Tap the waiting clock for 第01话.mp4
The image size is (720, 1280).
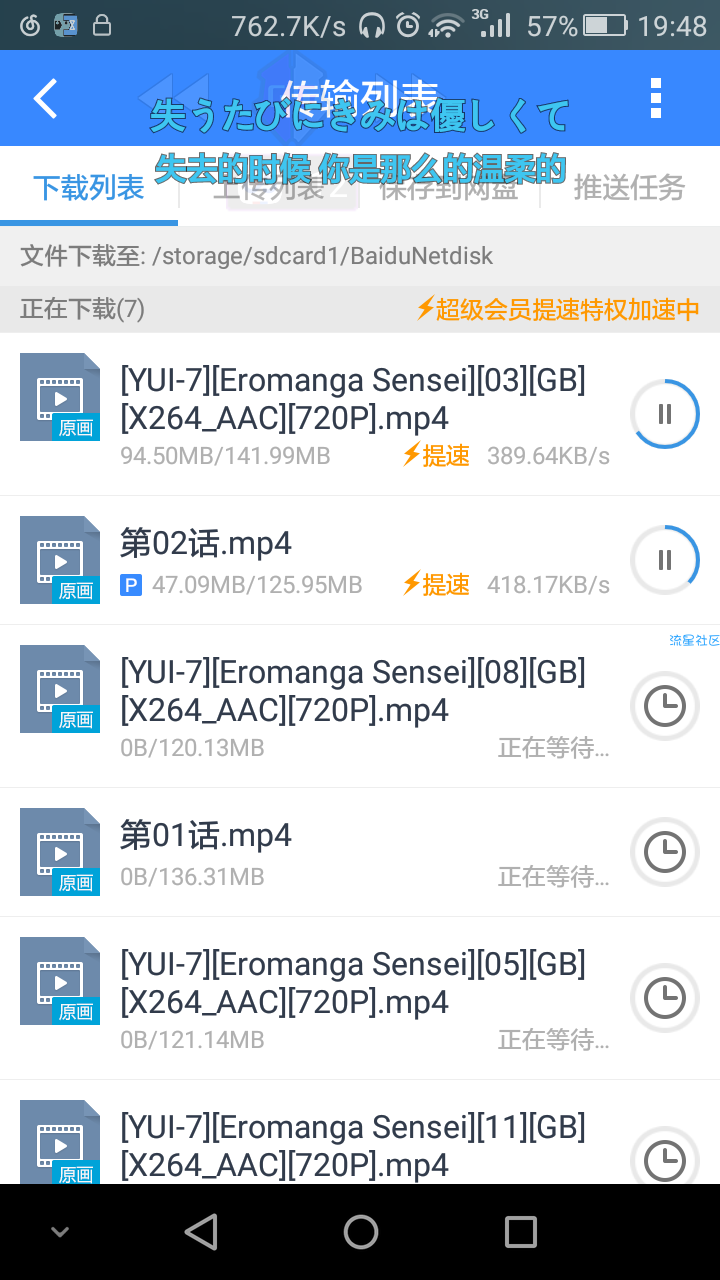coord(665,852)
